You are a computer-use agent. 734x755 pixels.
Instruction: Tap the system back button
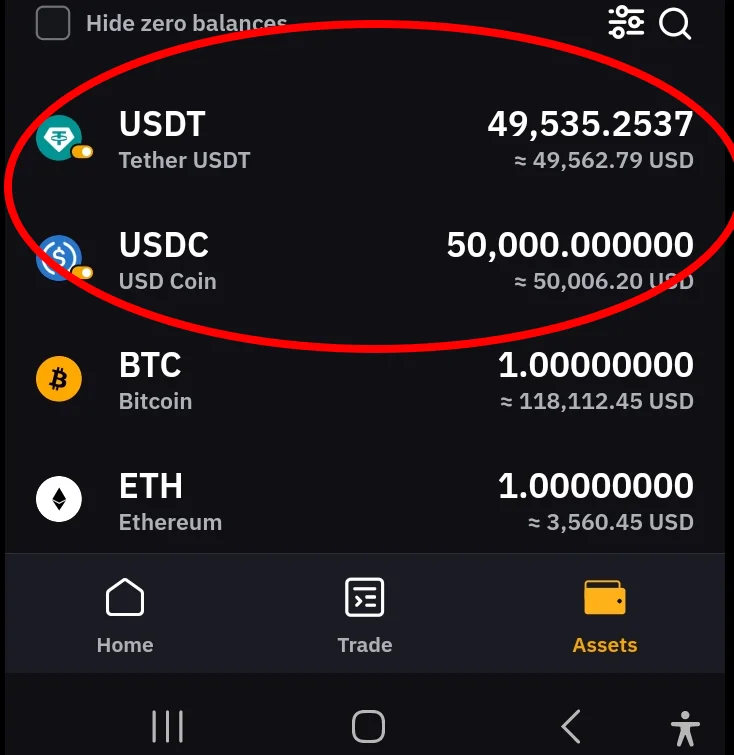570,726
